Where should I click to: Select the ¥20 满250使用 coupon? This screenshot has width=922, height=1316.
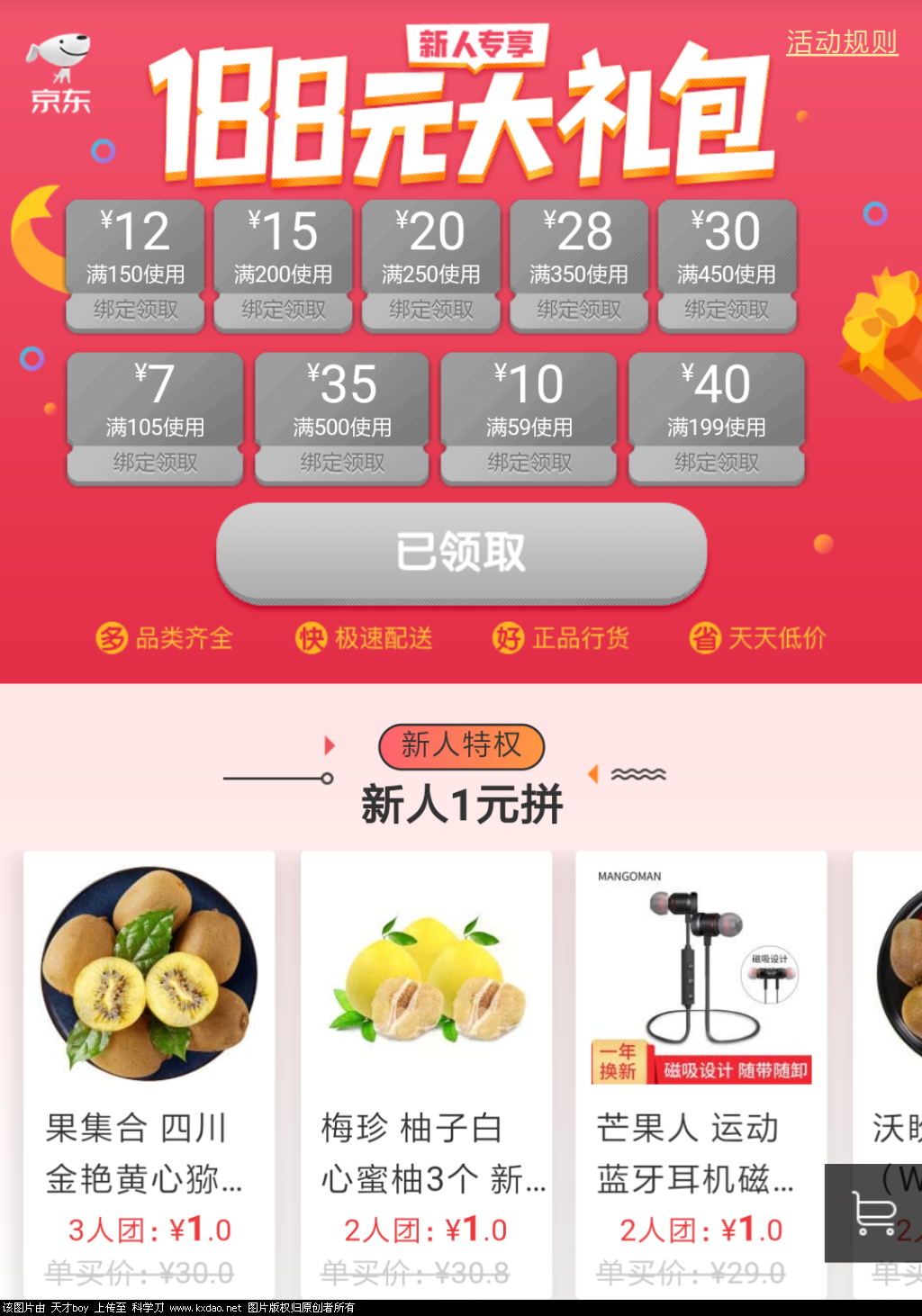coord(430,266)
